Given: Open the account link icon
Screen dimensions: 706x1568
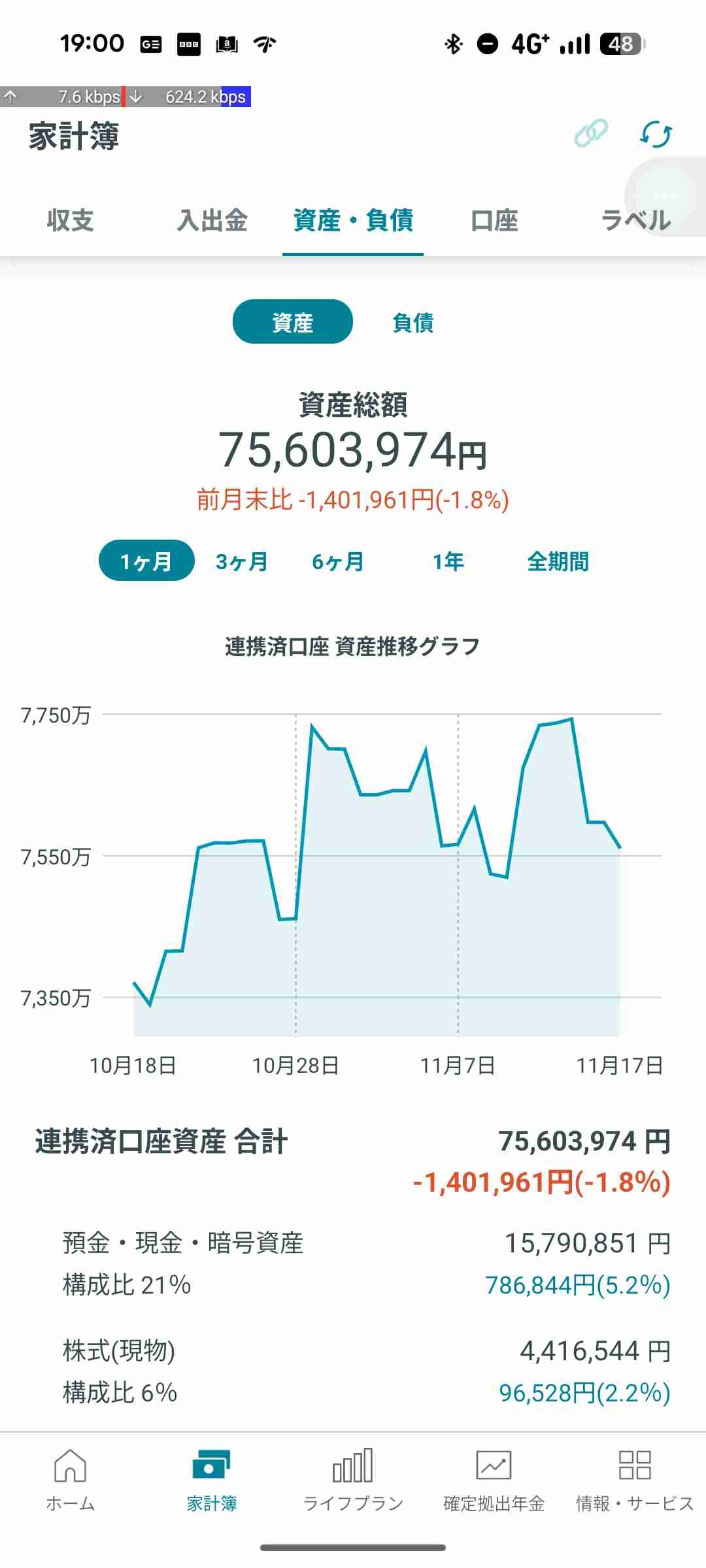Looking at the screenshot, I should point(590,134).
